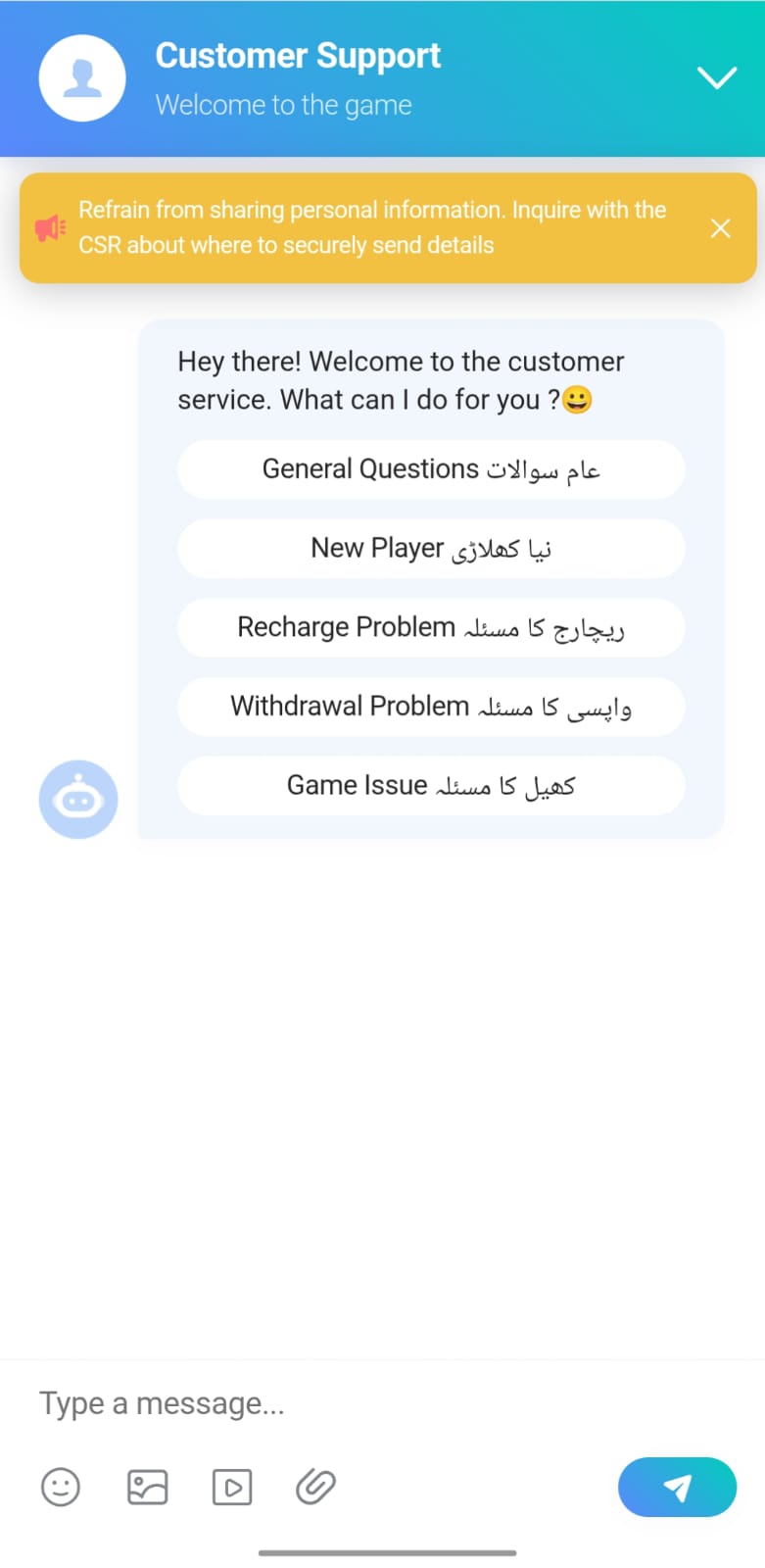This screenshot has height=1568, width=765.
Task: Click the Type a message input field
Action: (294, 1403)
